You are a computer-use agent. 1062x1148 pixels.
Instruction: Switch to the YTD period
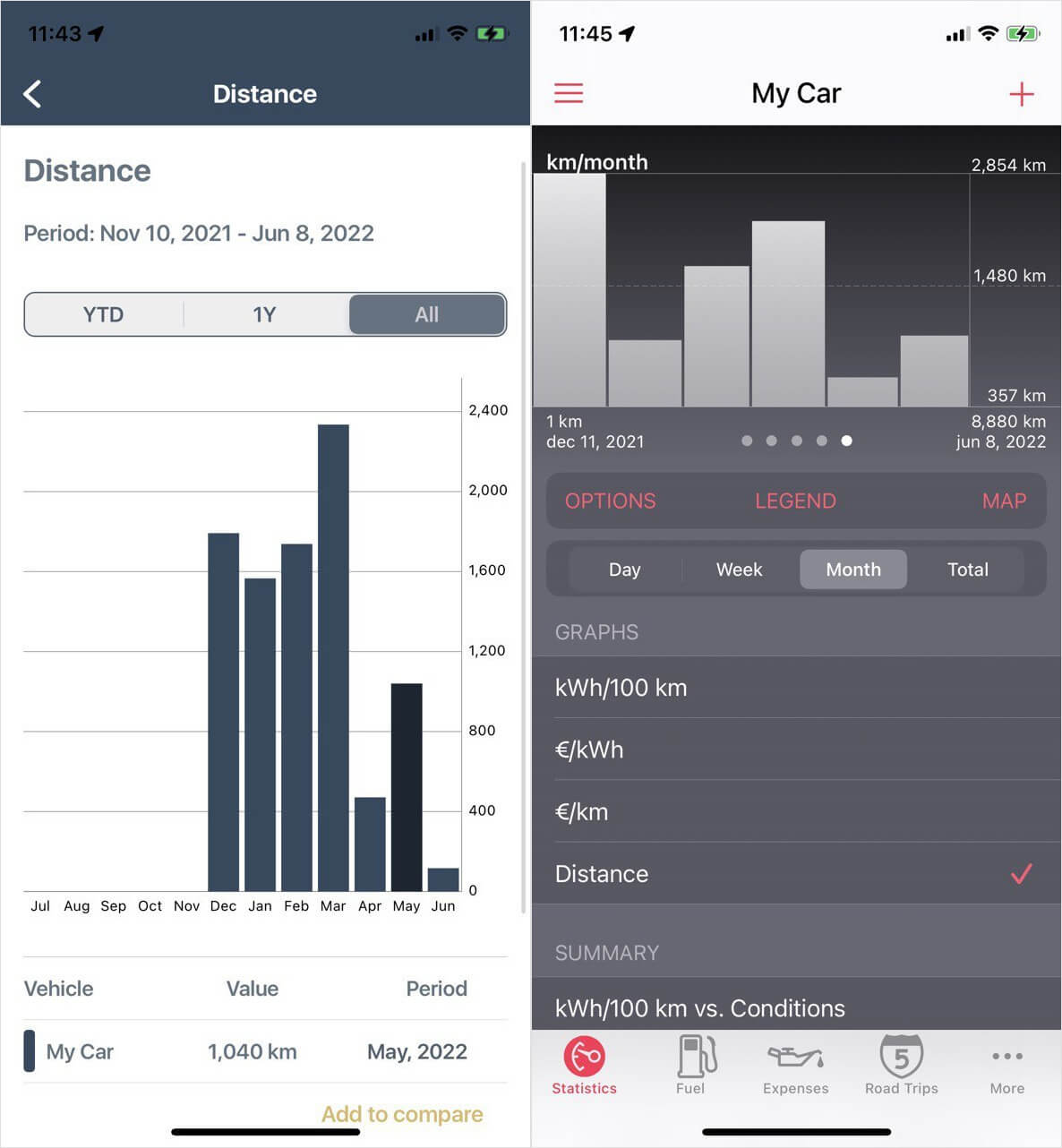click(103, 314)
